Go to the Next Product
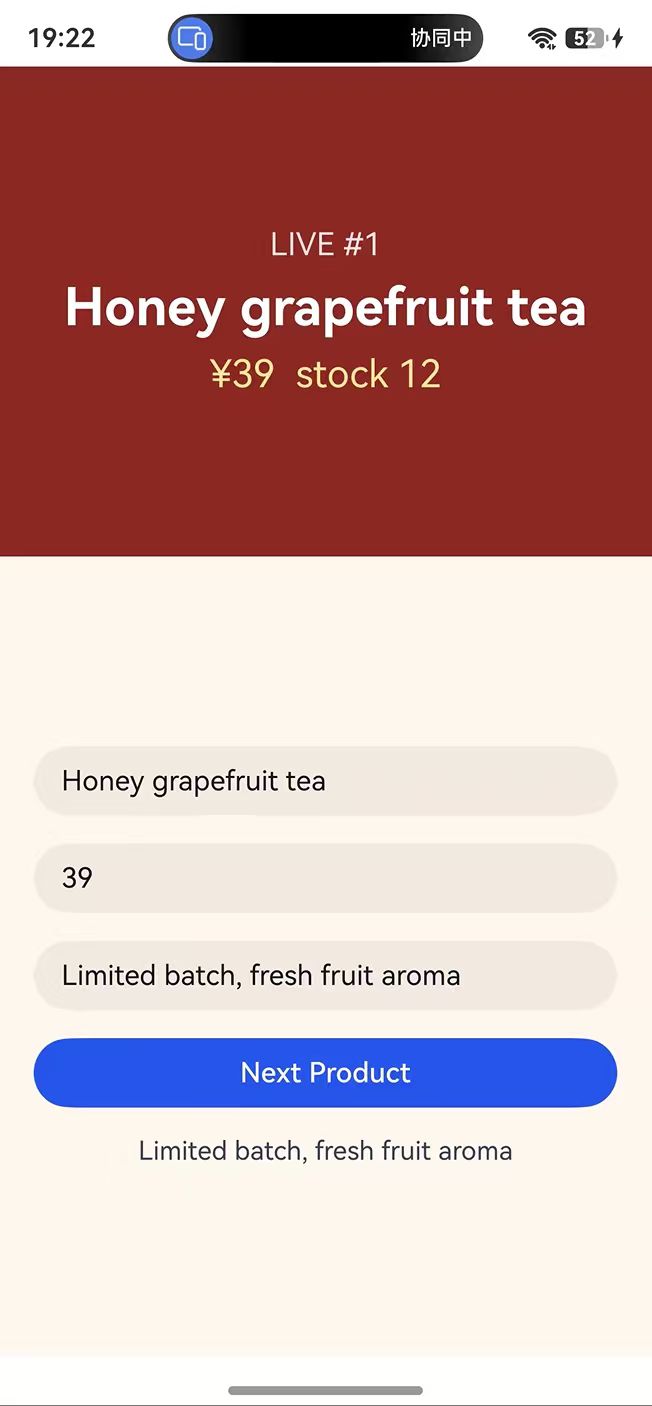This screenshot has height=1406, width=652. pyautogui.click(x=325, y=1073)
